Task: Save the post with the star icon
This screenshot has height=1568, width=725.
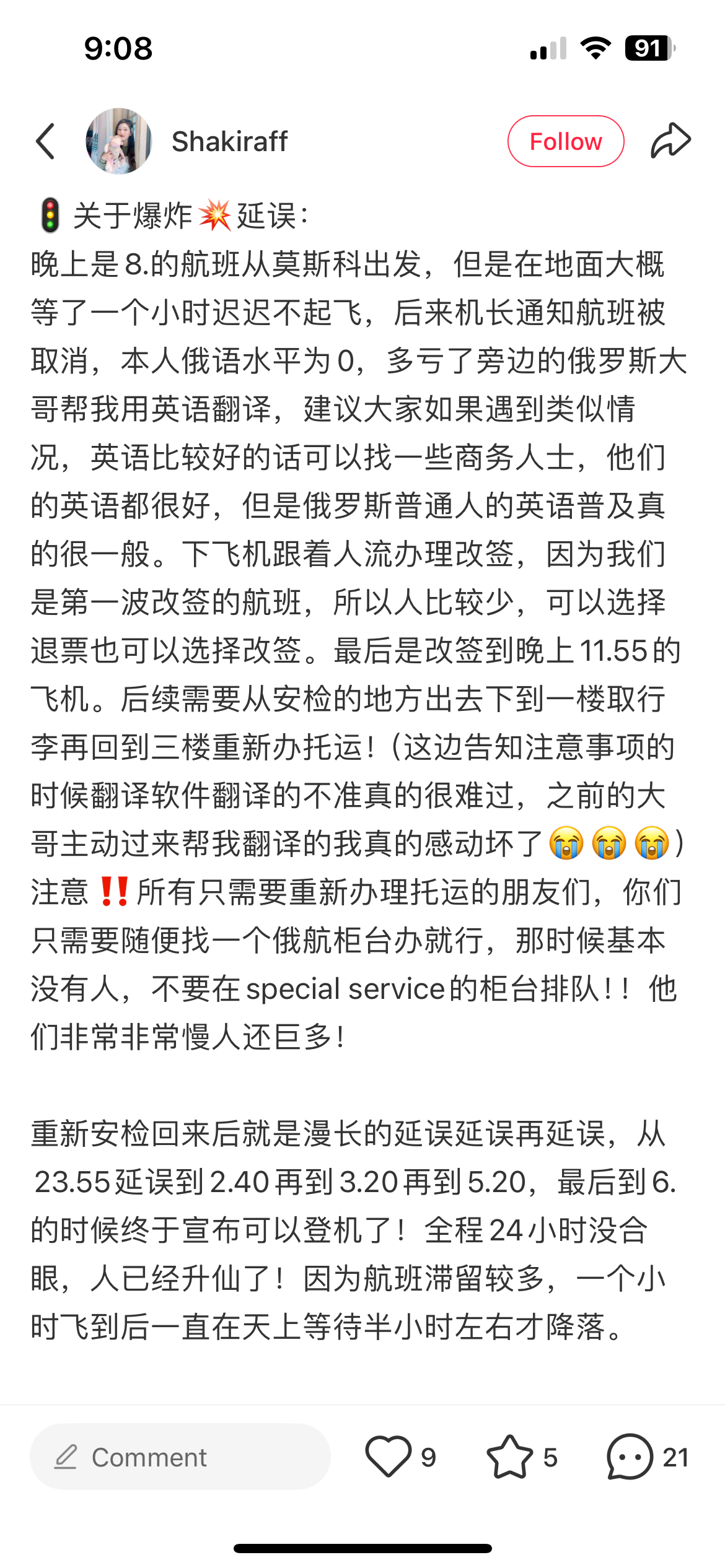Action: [509, 1457]
